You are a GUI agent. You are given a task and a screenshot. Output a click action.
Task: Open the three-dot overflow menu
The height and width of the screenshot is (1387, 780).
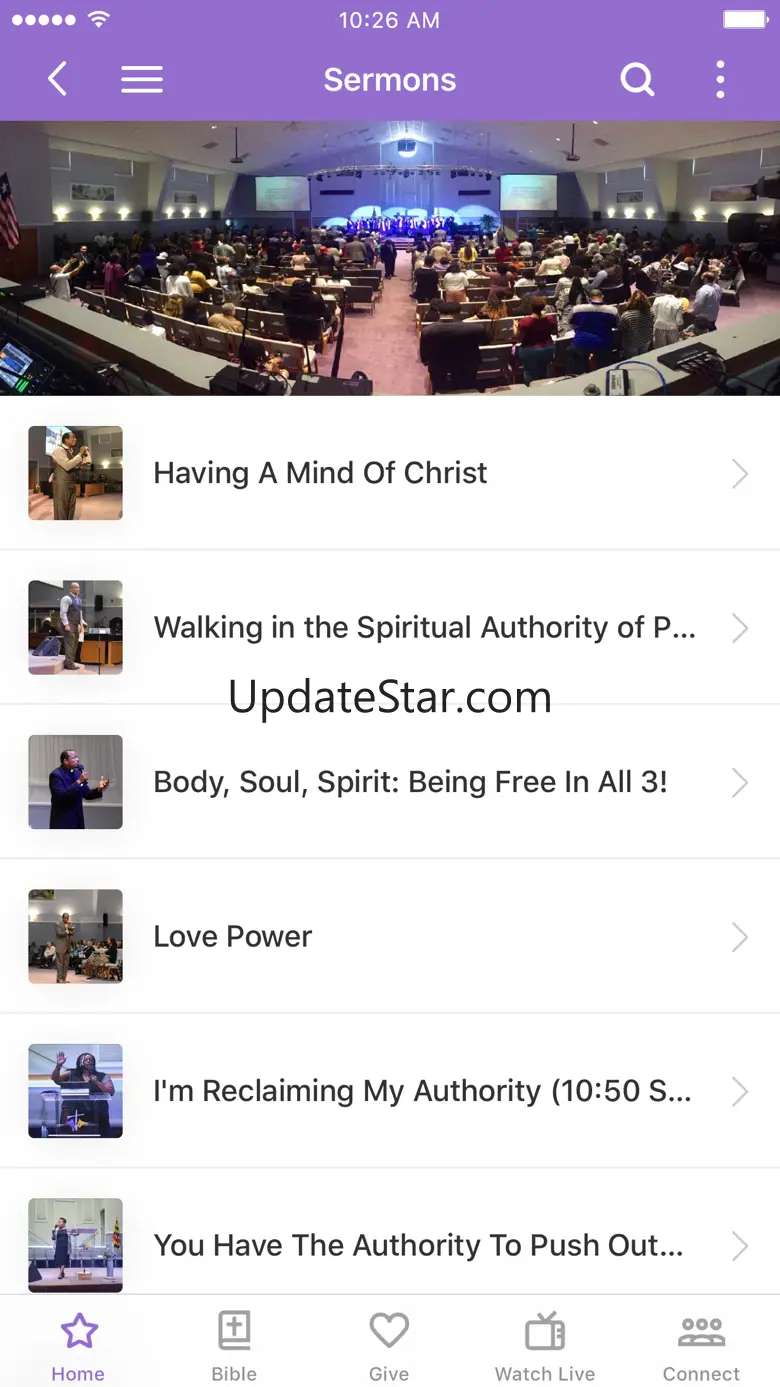click(720, 79)
